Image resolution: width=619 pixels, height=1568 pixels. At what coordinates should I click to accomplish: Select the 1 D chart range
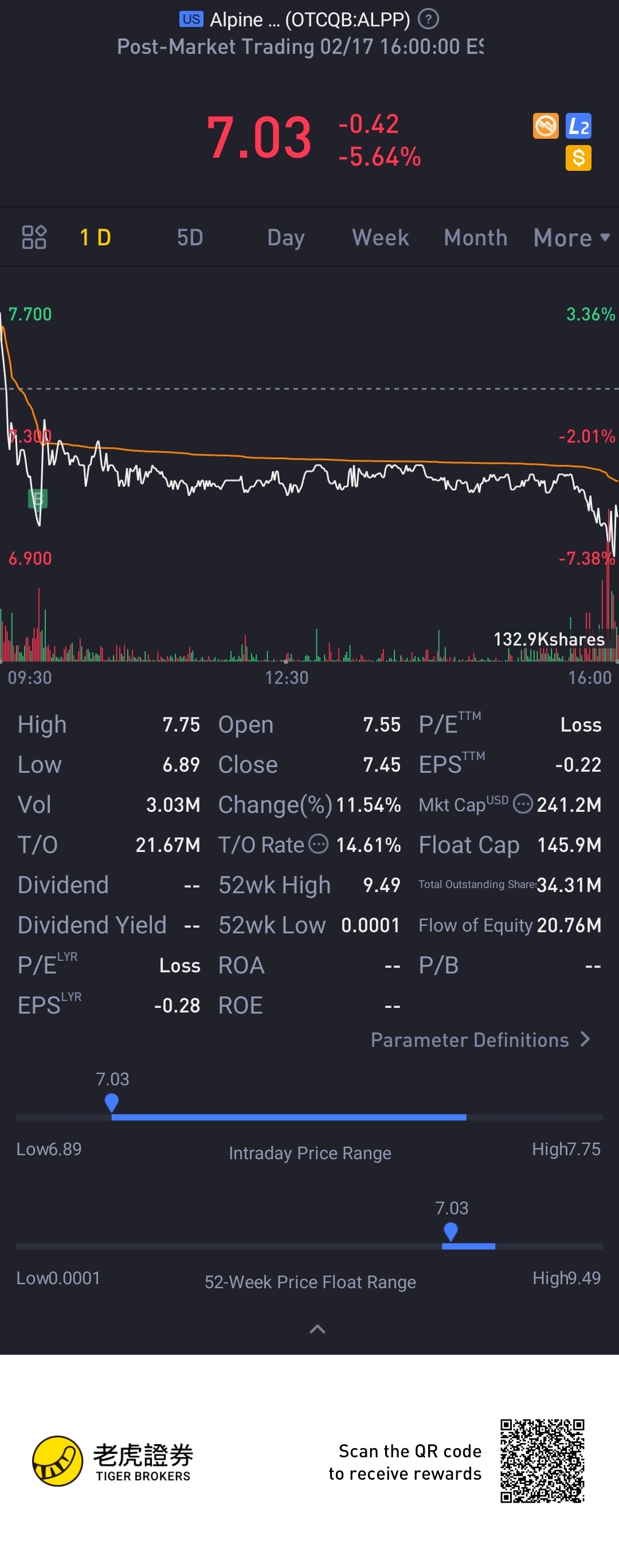point(96,237)
